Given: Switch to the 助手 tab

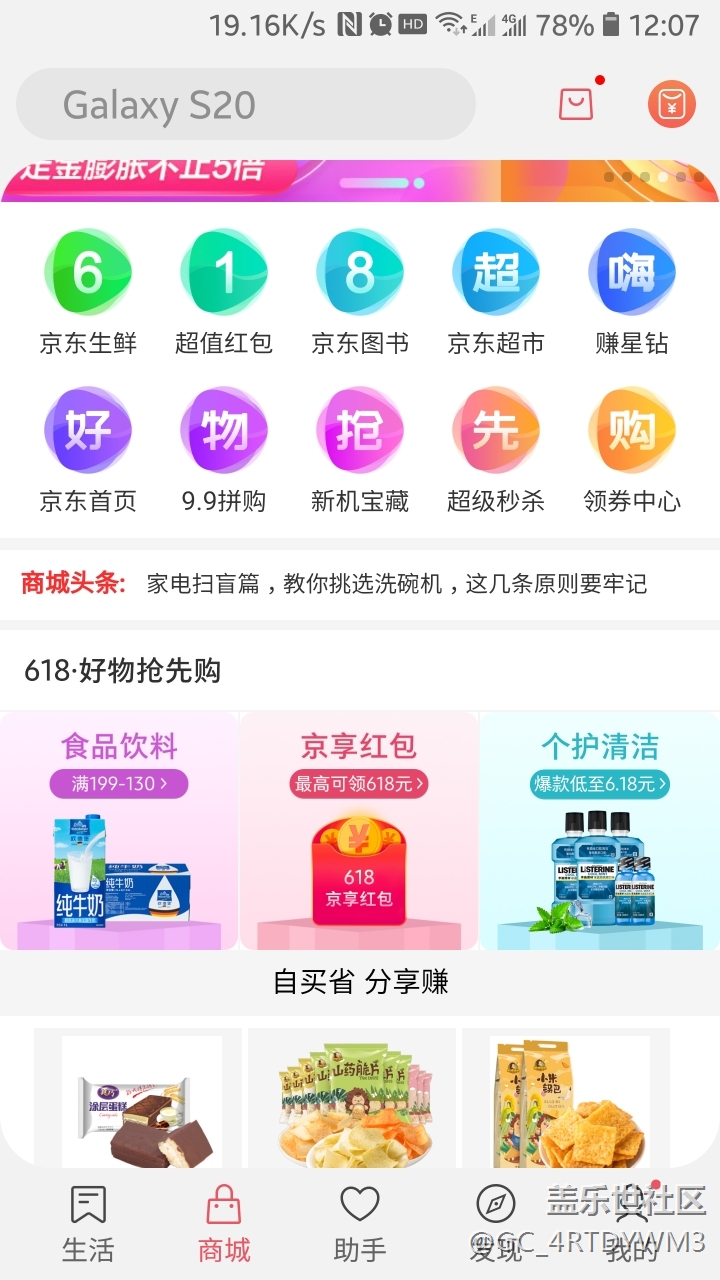Looking at the screenshot, I should pyautogui.click(x=360, y=1224).
